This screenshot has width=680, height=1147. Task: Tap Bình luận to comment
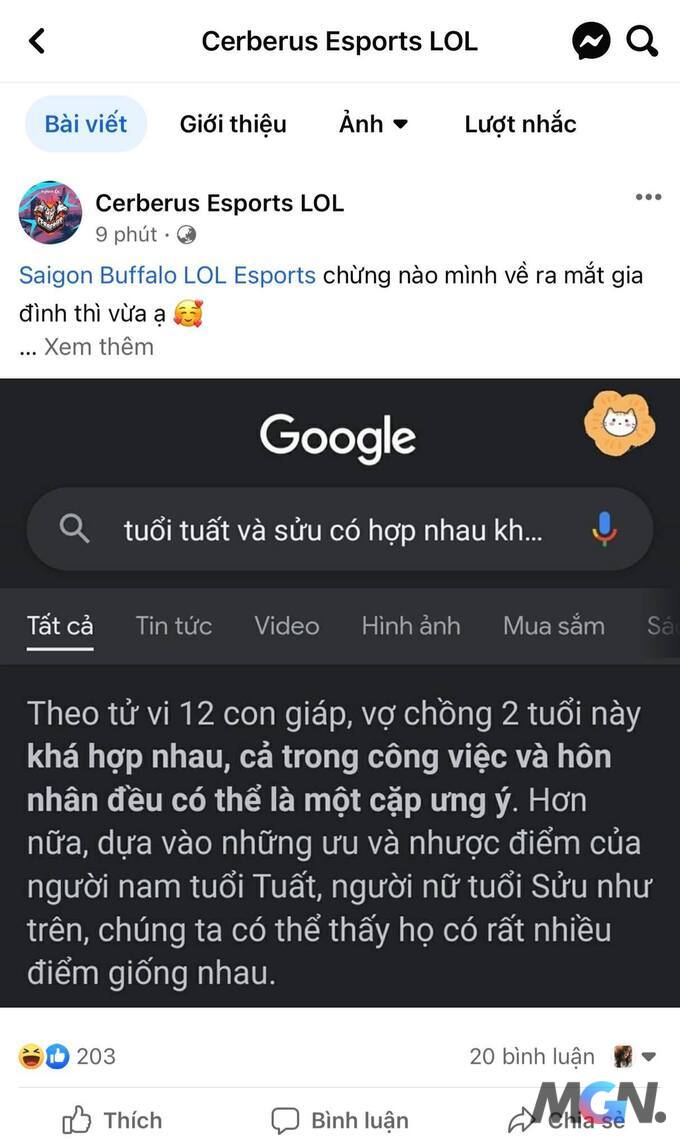[x=340, y=1120]
